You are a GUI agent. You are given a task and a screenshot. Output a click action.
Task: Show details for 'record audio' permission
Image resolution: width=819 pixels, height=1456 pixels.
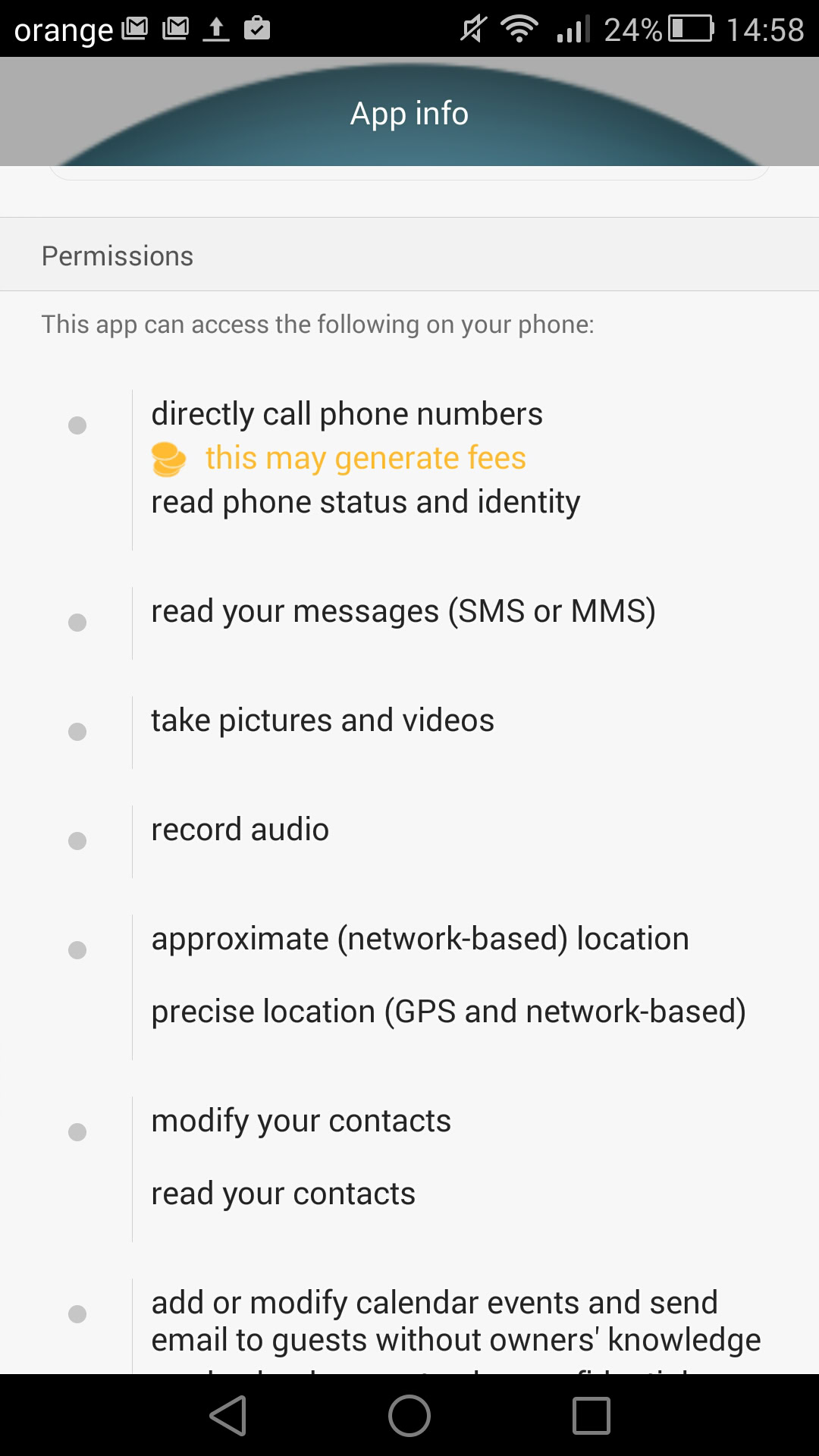click(x=240, y=830)
